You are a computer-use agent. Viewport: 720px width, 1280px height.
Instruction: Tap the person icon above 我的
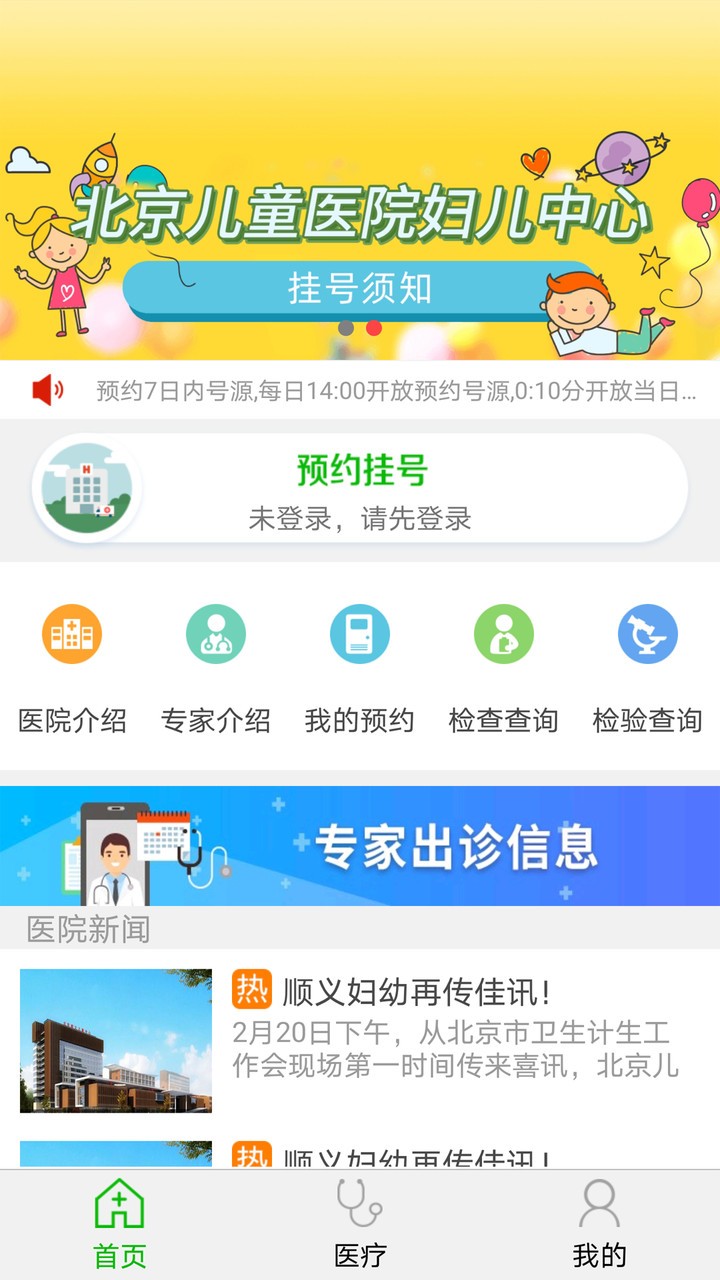[x=598, y=1207]
